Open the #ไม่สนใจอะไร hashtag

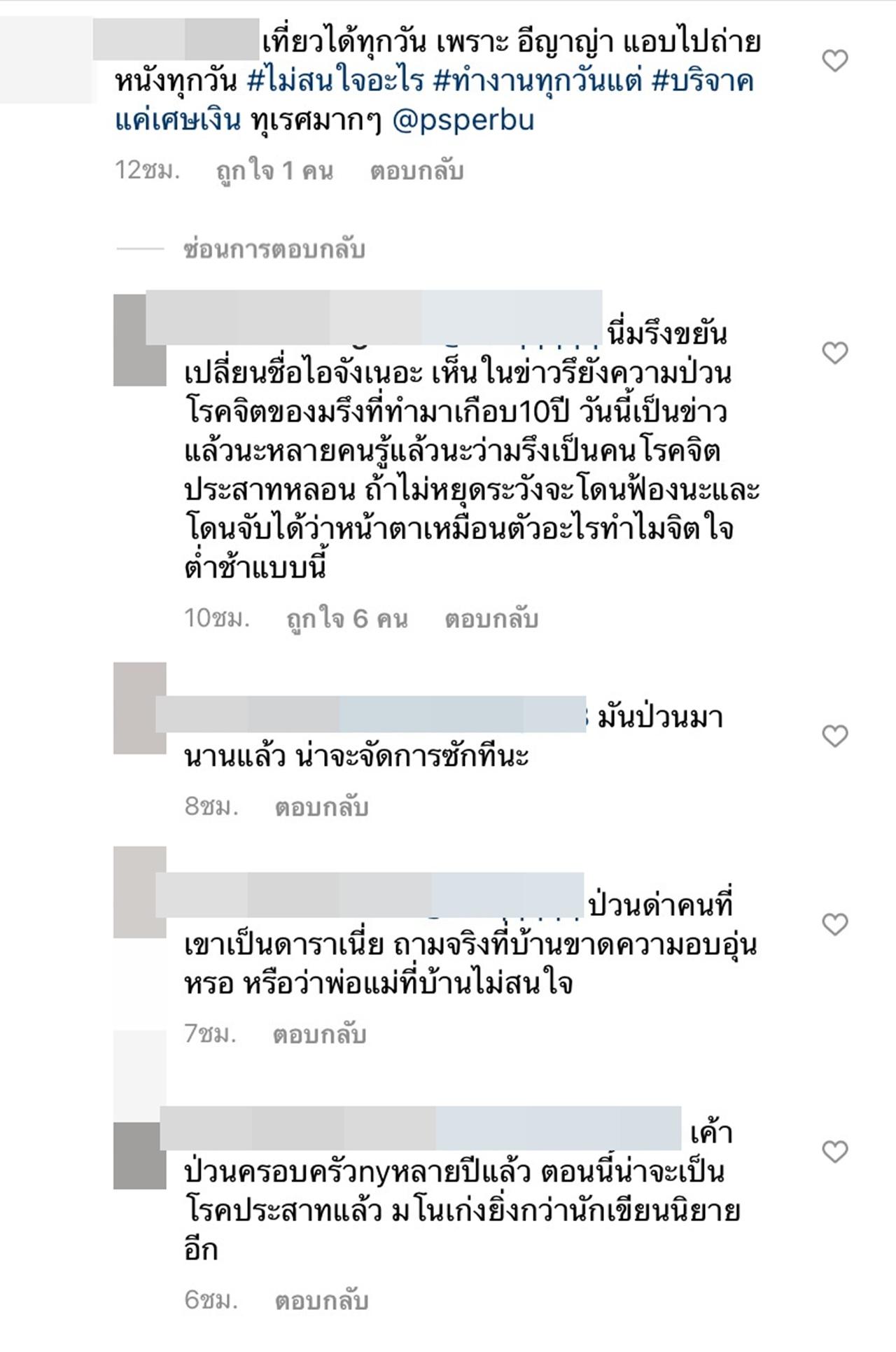[x=336, y=82]
